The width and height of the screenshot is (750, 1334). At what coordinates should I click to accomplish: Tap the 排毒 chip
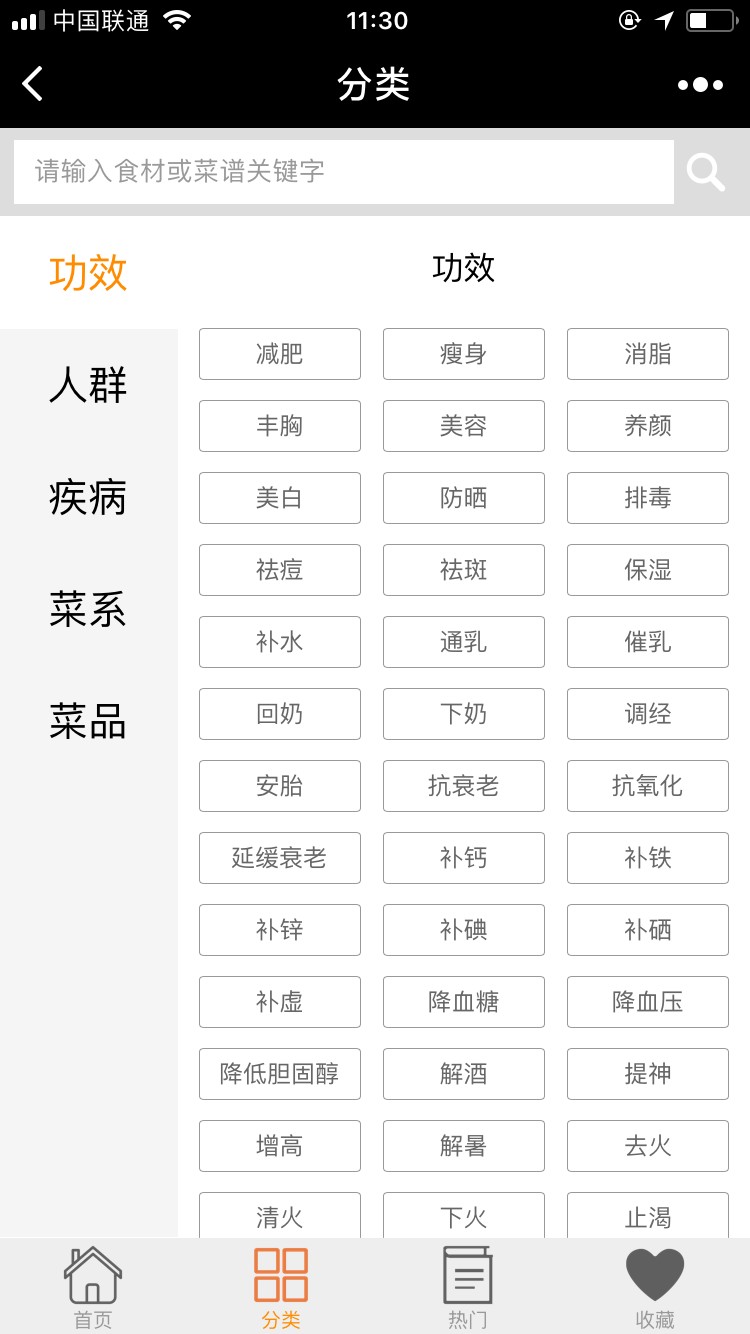pos(648,498)
